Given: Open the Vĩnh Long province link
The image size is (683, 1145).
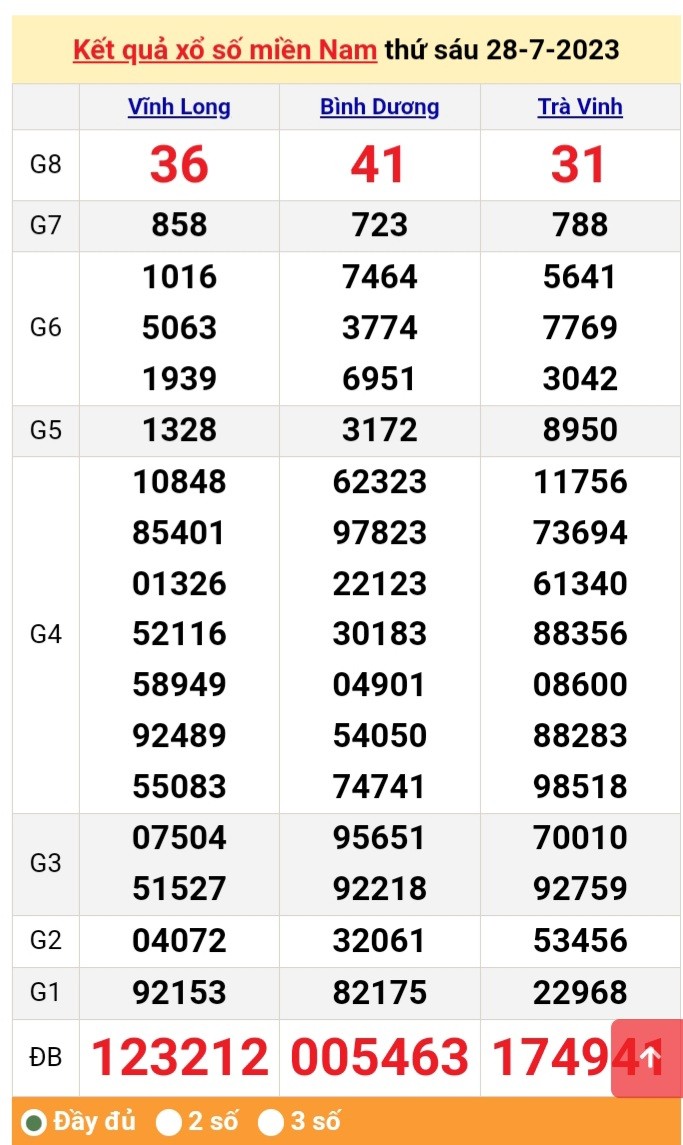Looking at the screenshot, I should pyautogui.click(x=179, y=107).
